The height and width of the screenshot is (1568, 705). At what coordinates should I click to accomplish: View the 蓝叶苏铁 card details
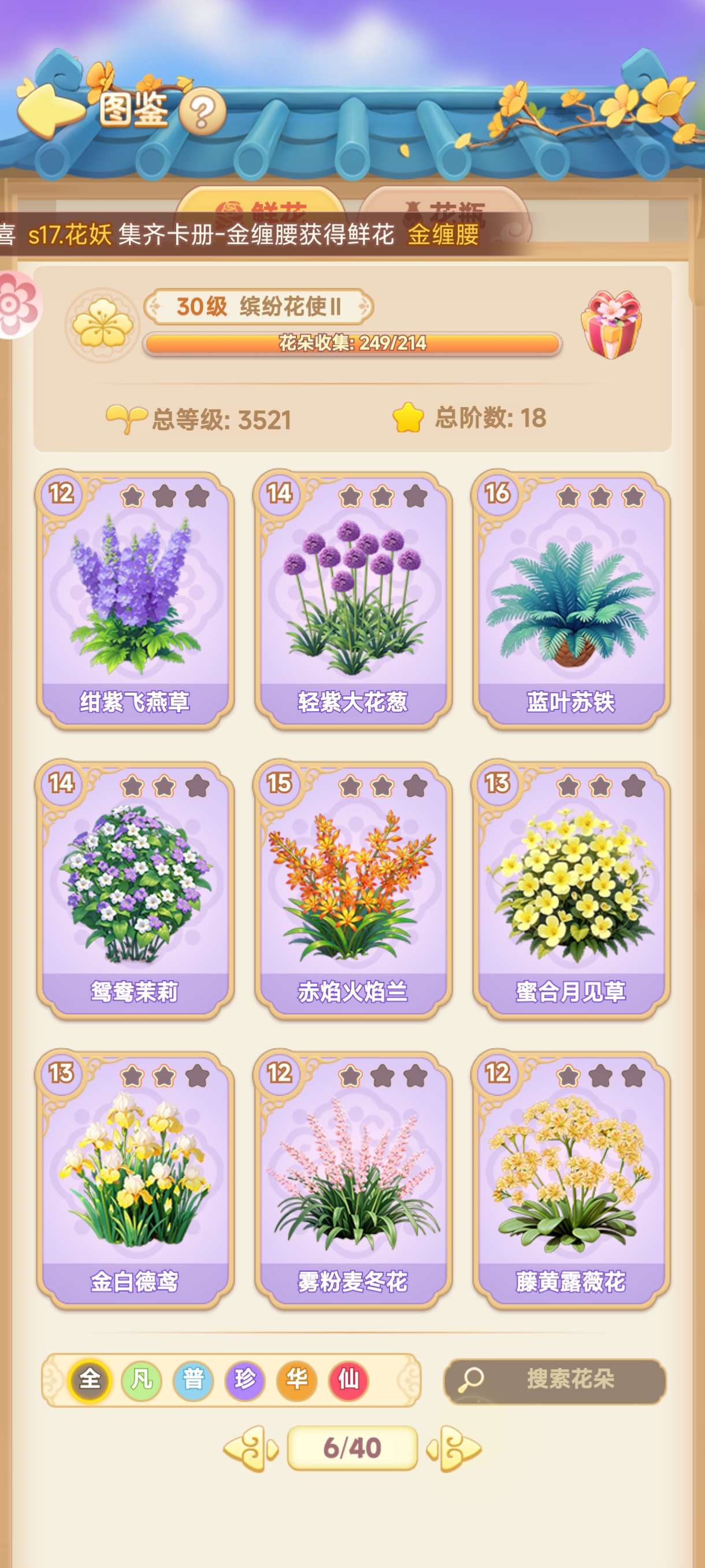click(570, 600)
